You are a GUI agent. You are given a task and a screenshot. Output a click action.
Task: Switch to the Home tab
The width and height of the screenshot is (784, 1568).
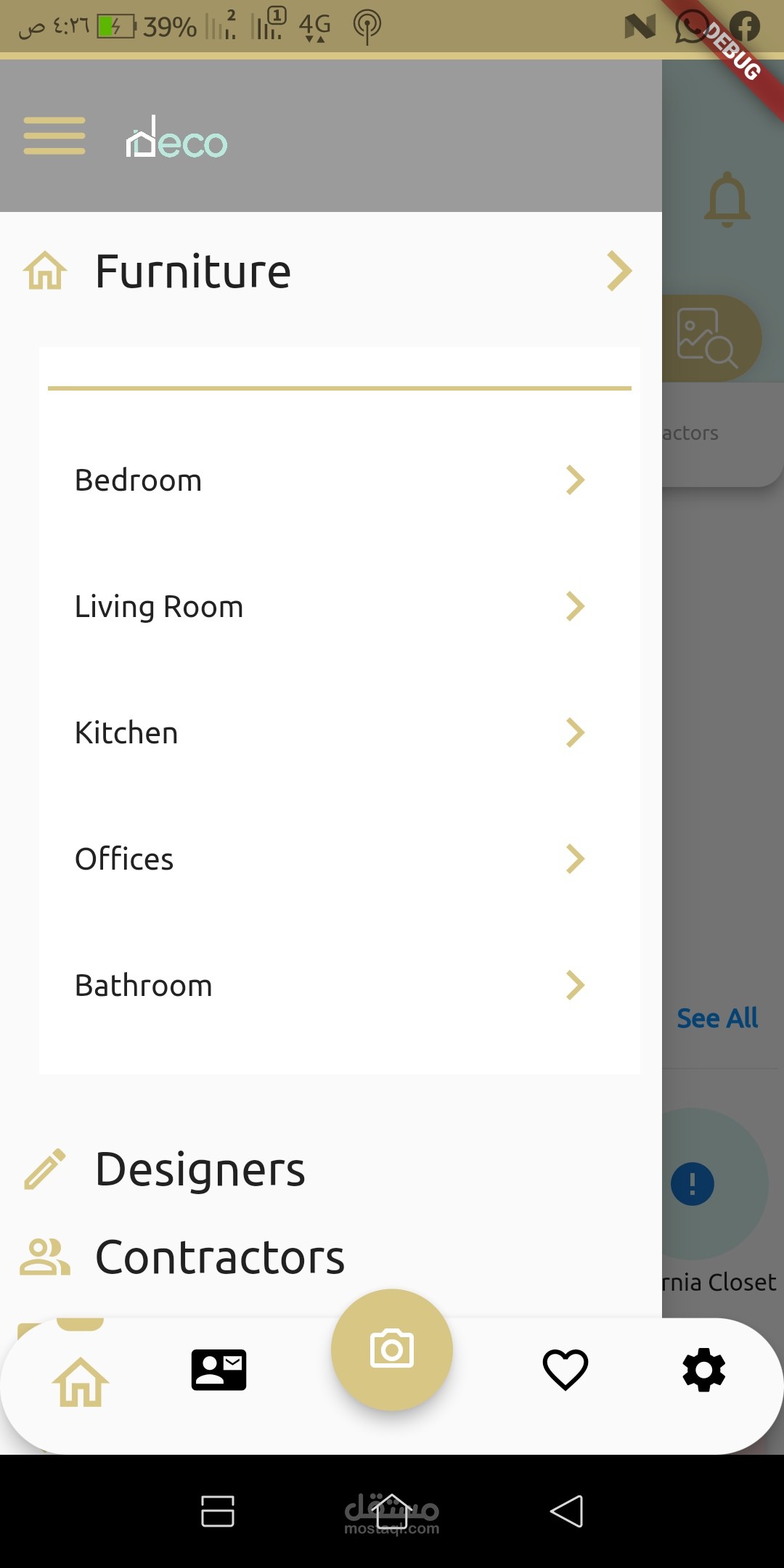tap(81, 1381)
